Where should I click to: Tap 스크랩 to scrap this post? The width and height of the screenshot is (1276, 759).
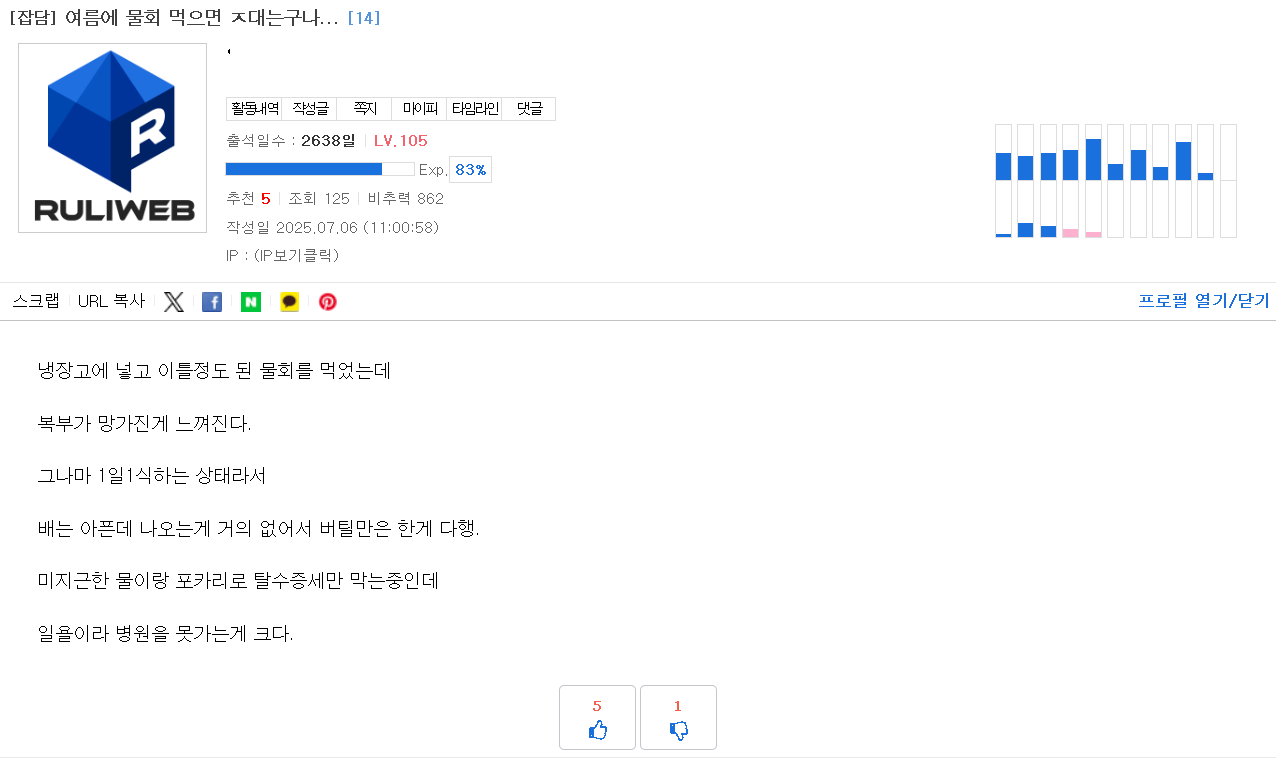click(x=36, y=301)
